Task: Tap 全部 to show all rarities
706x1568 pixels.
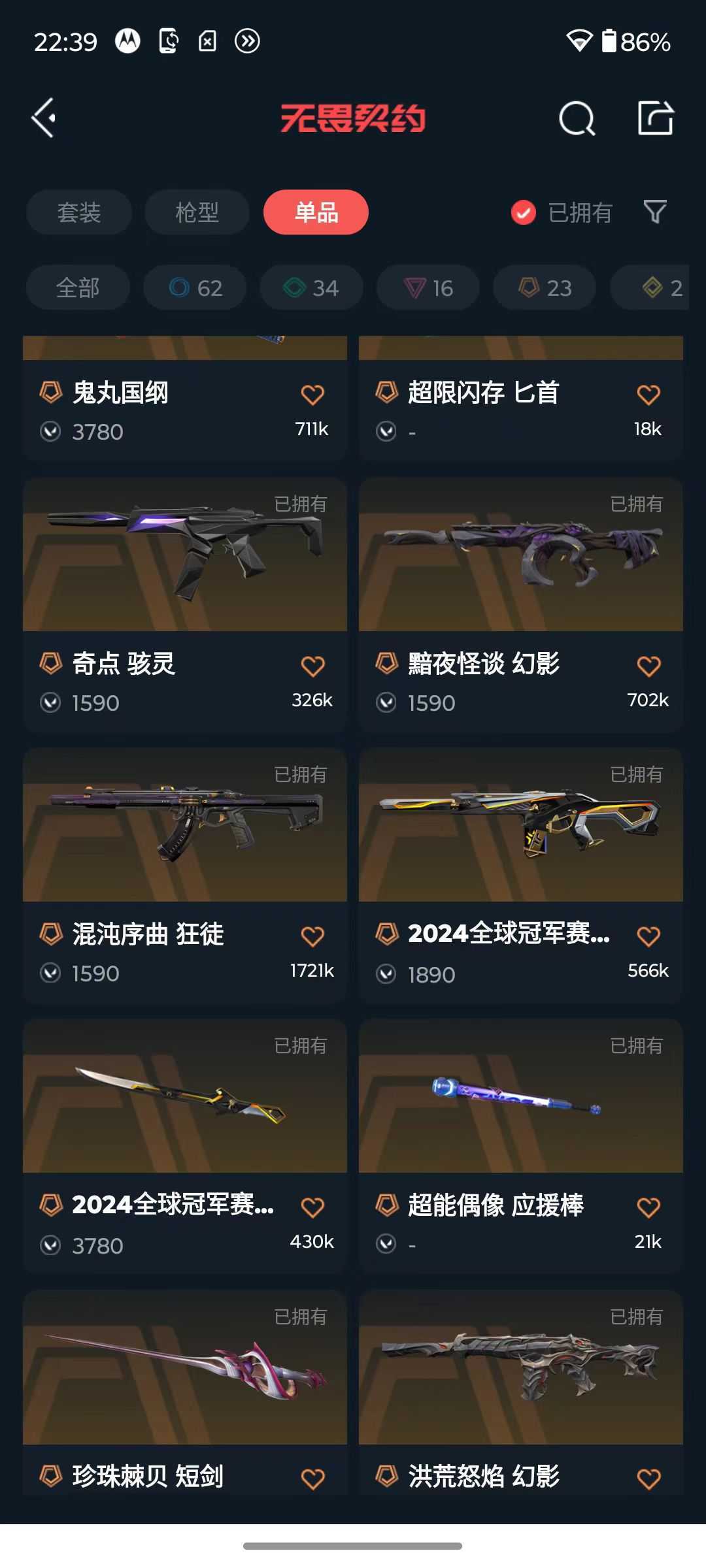Action: [77, 287]
